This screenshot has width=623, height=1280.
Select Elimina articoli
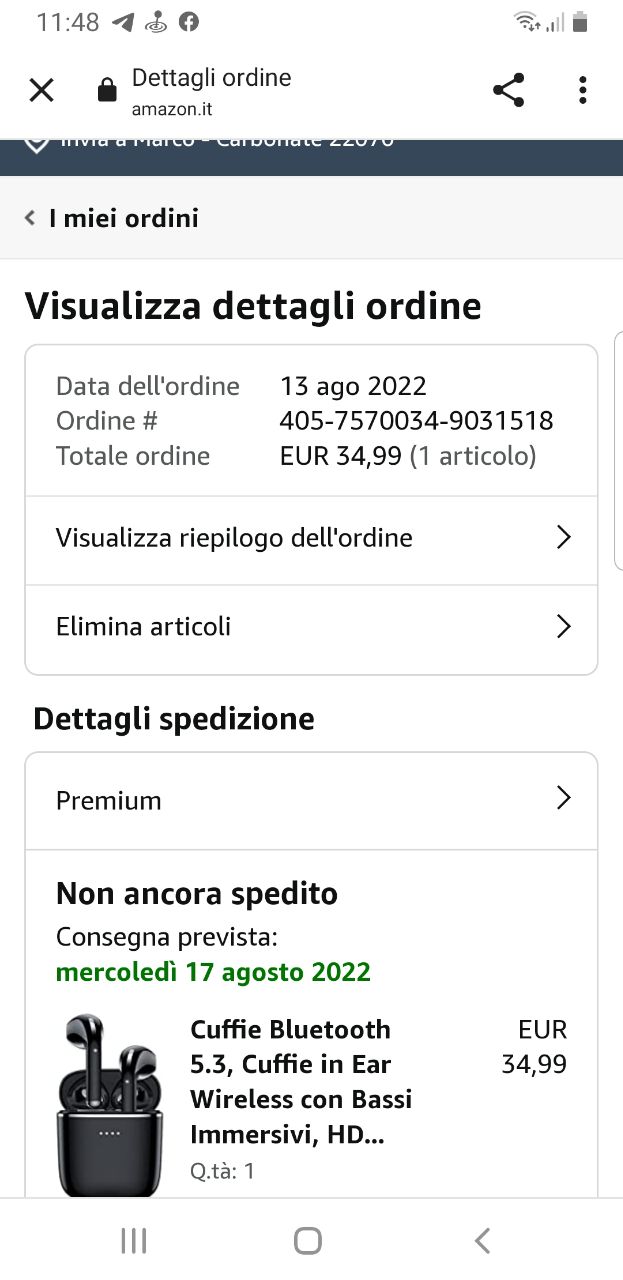tap(311, 627)
